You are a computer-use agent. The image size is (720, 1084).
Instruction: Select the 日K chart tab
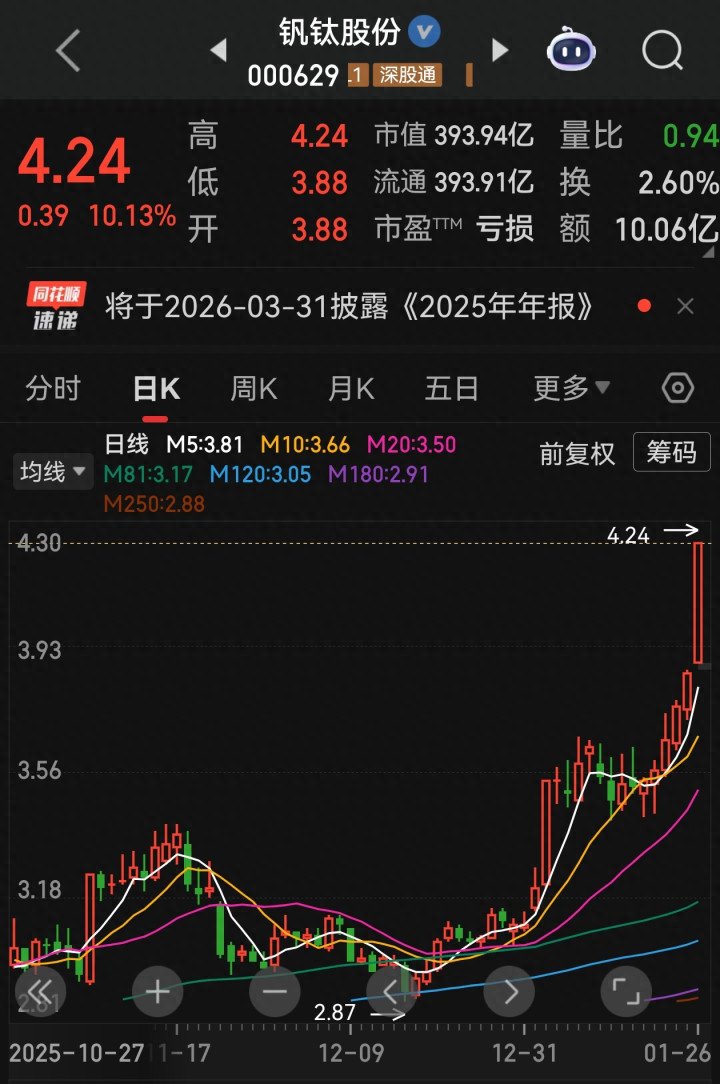point(156,388)
